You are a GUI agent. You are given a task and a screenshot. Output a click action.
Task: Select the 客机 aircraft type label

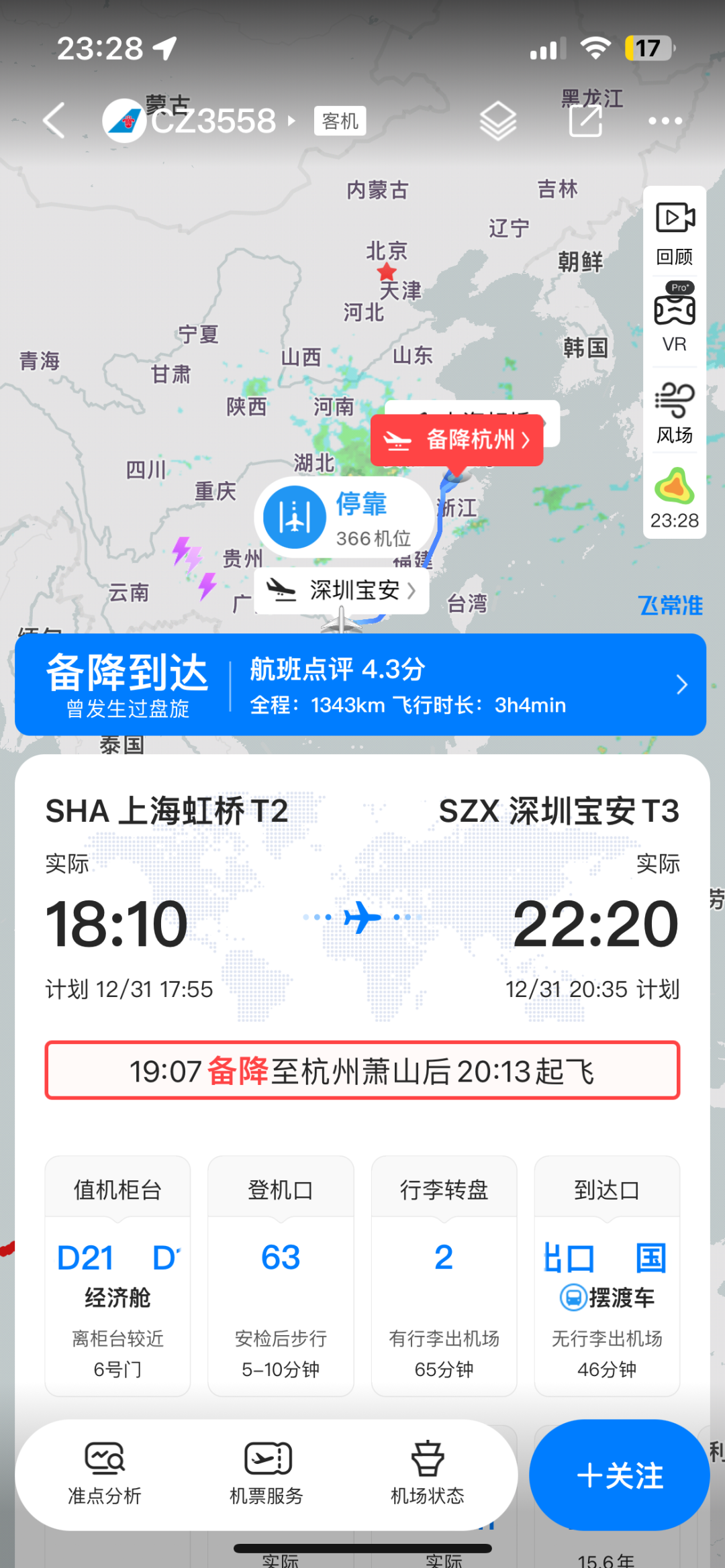pos(339,121)
